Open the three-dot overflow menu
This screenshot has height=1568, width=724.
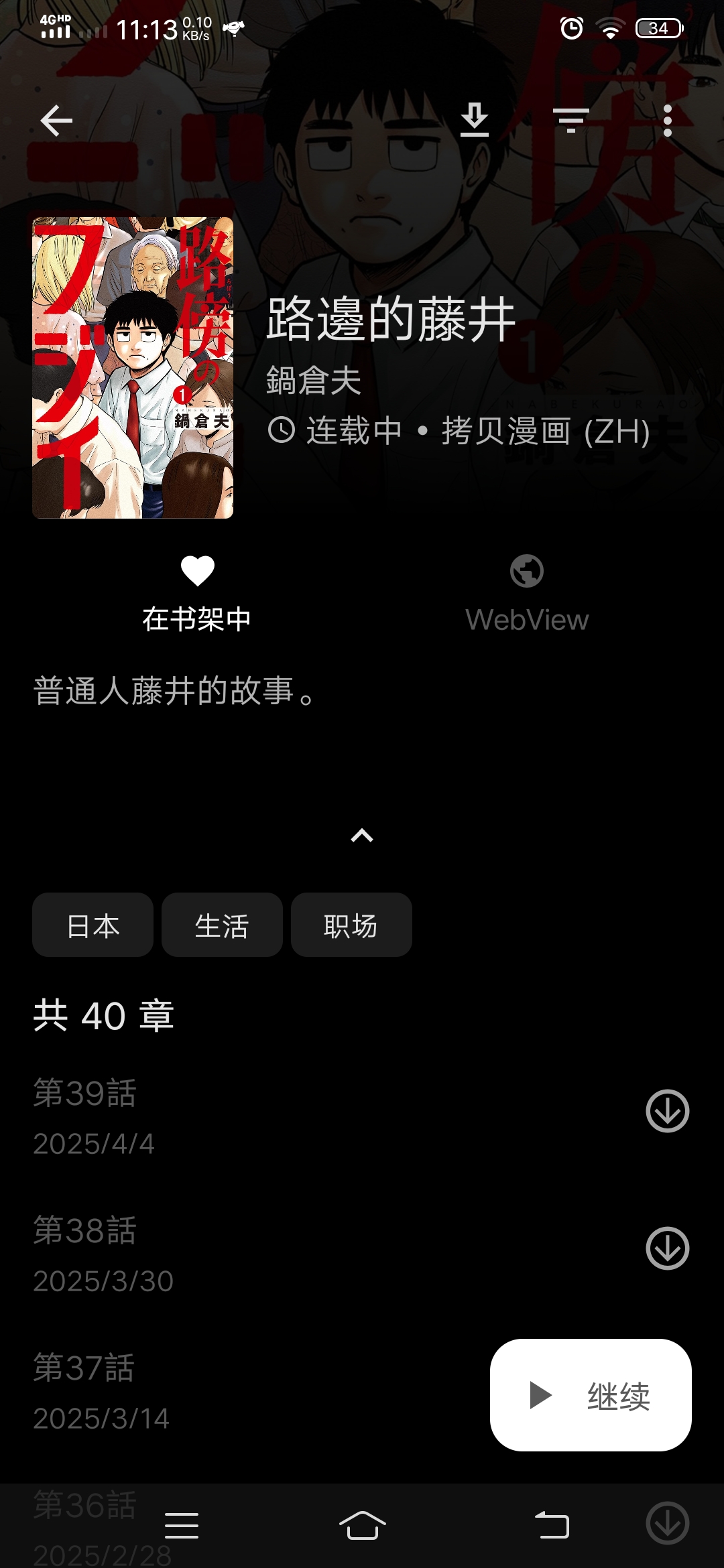[x=667, y=121]
